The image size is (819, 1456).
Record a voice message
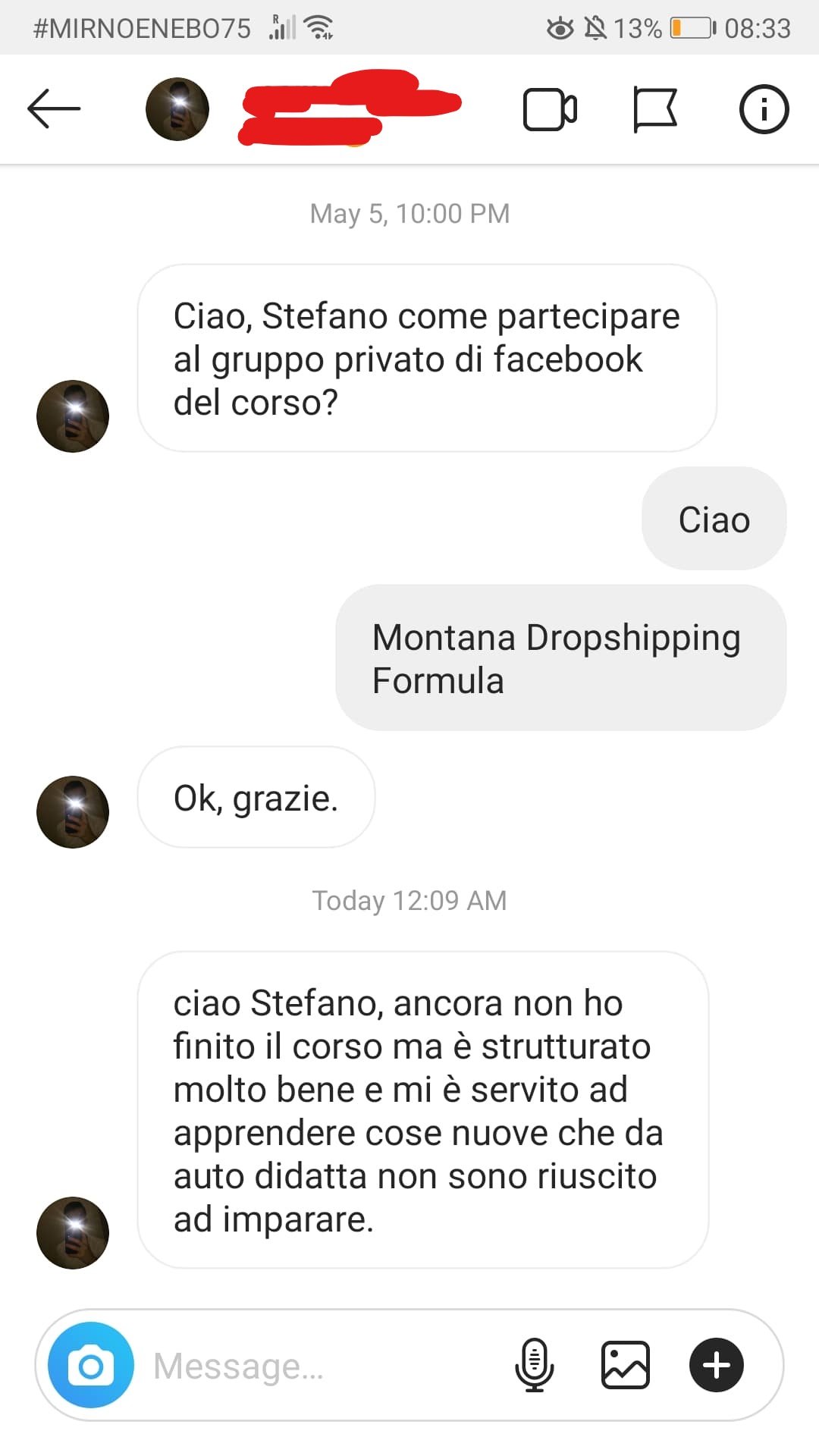click(535, 1365)
